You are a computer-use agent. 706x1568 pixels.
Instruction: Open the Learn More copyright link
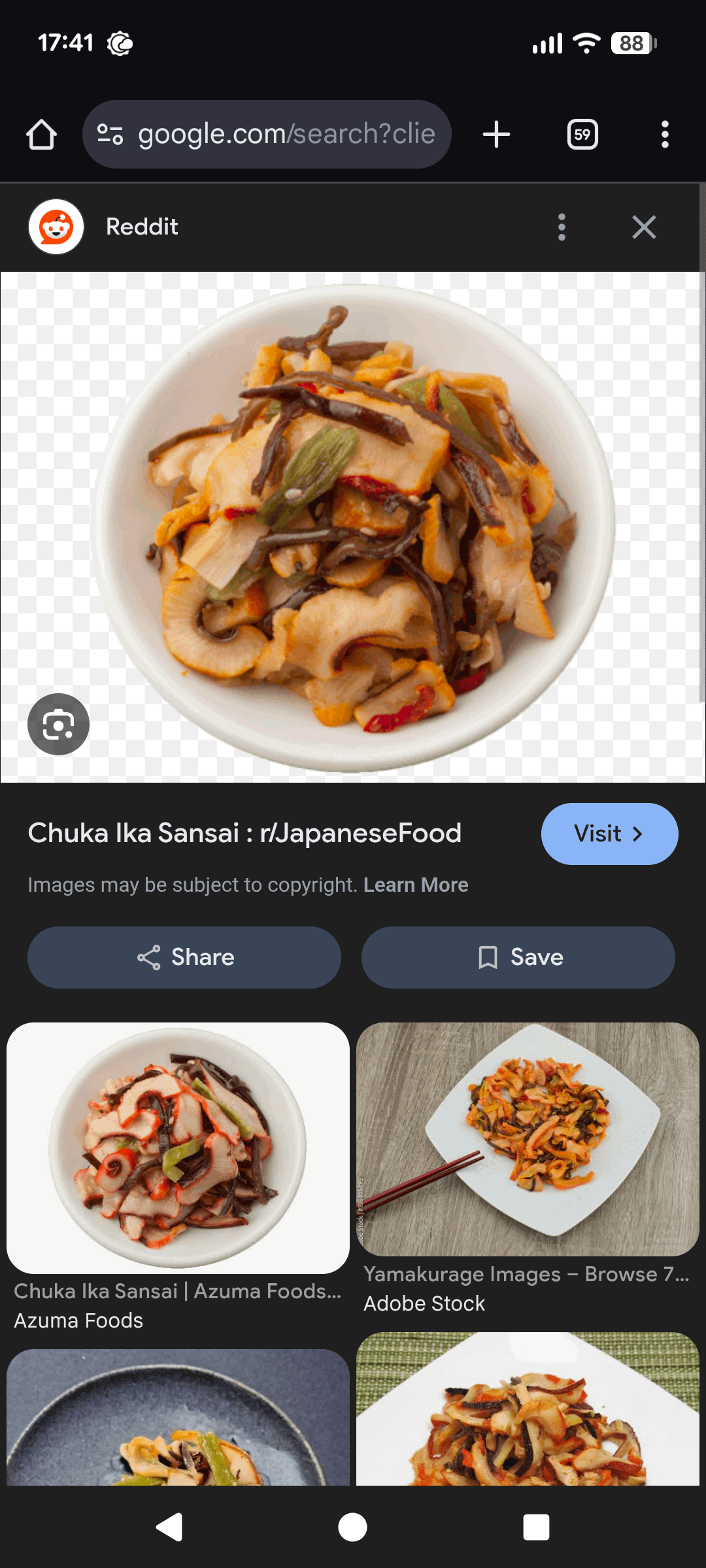[416, 885]
